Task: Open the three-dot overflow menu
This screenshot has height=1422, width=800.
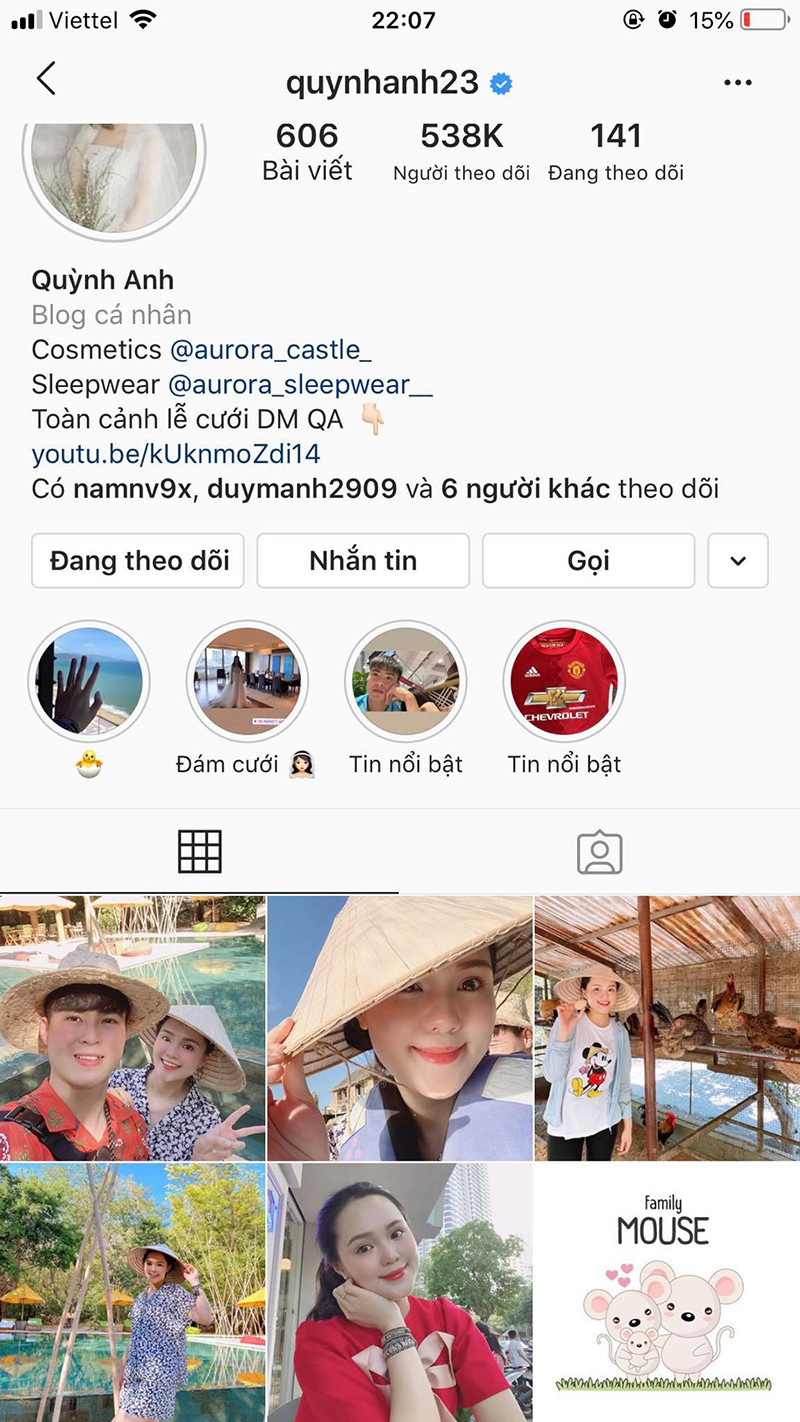Action: coord(738,82)
